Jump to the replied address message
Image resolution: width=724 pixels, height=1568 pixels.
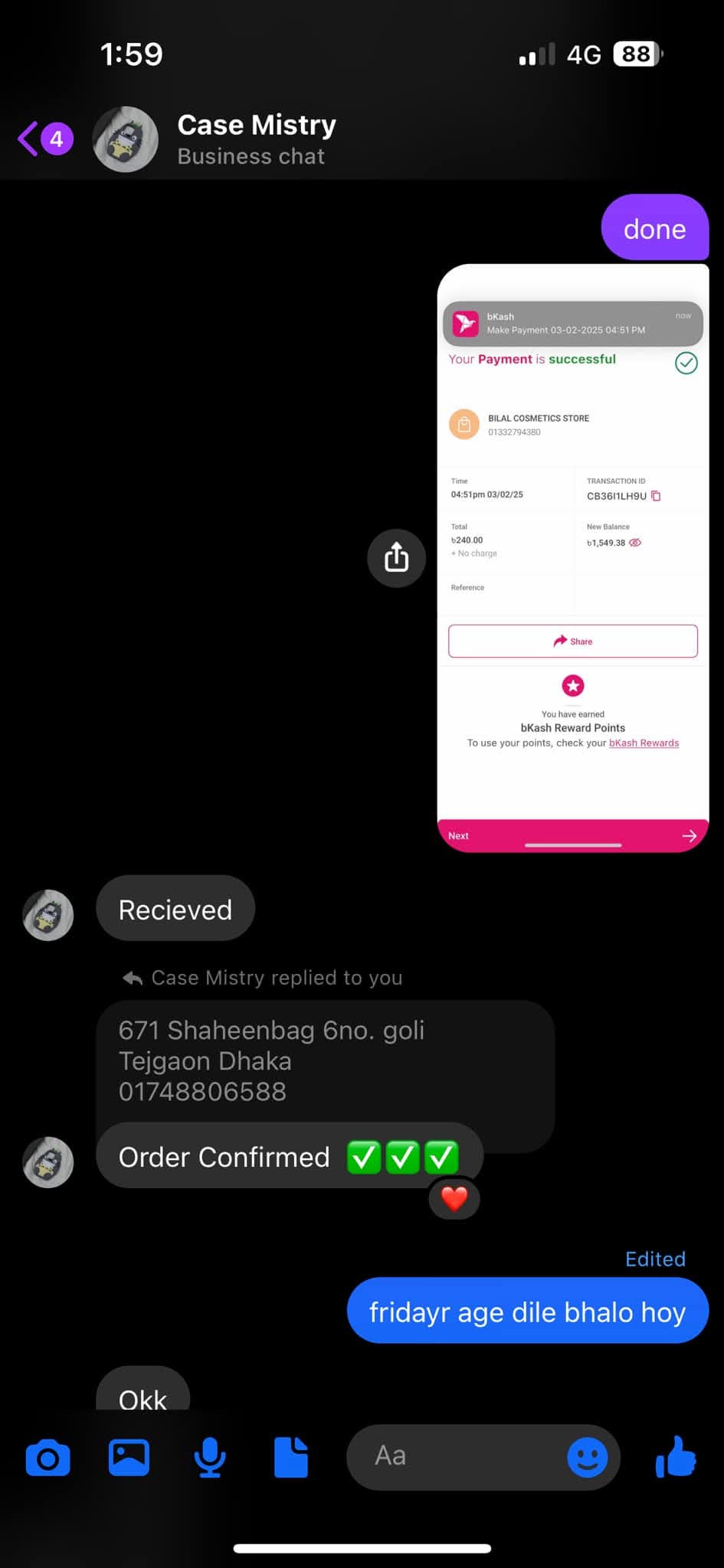pyautogui.click(x=325, y=1061)
